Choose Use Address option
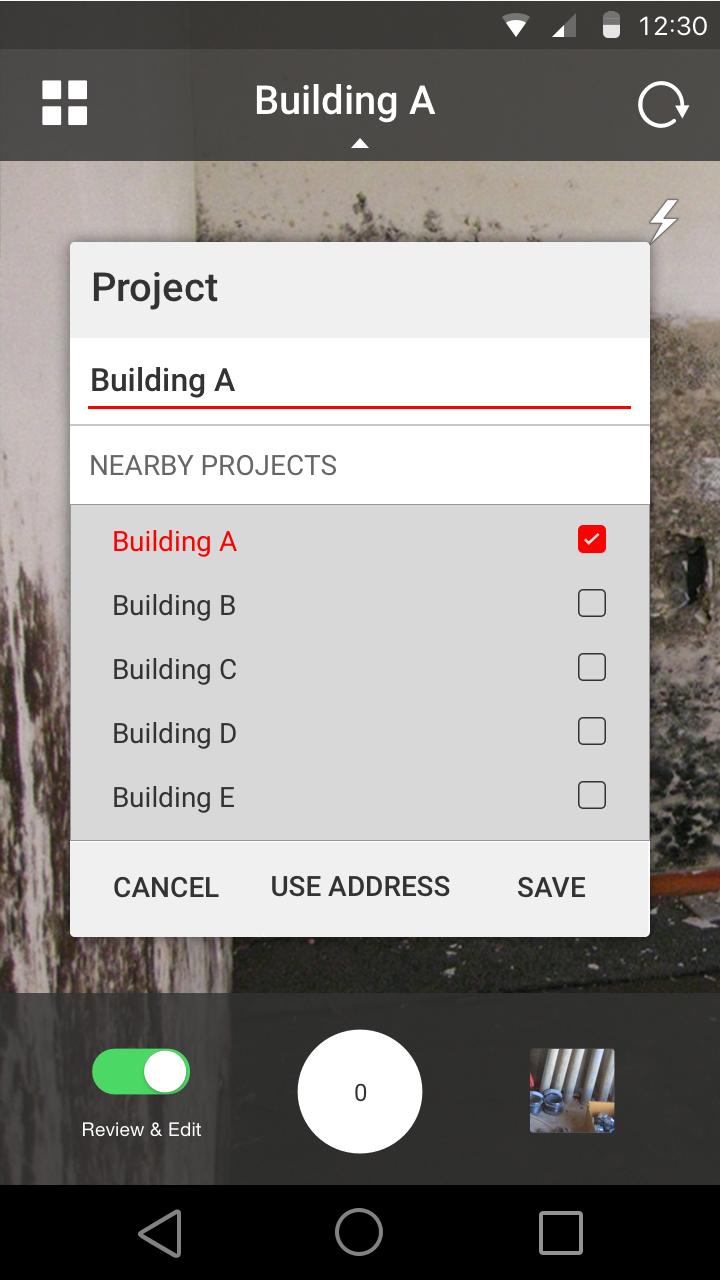Viewport: 720px width, 1280px height. point(360,887)
